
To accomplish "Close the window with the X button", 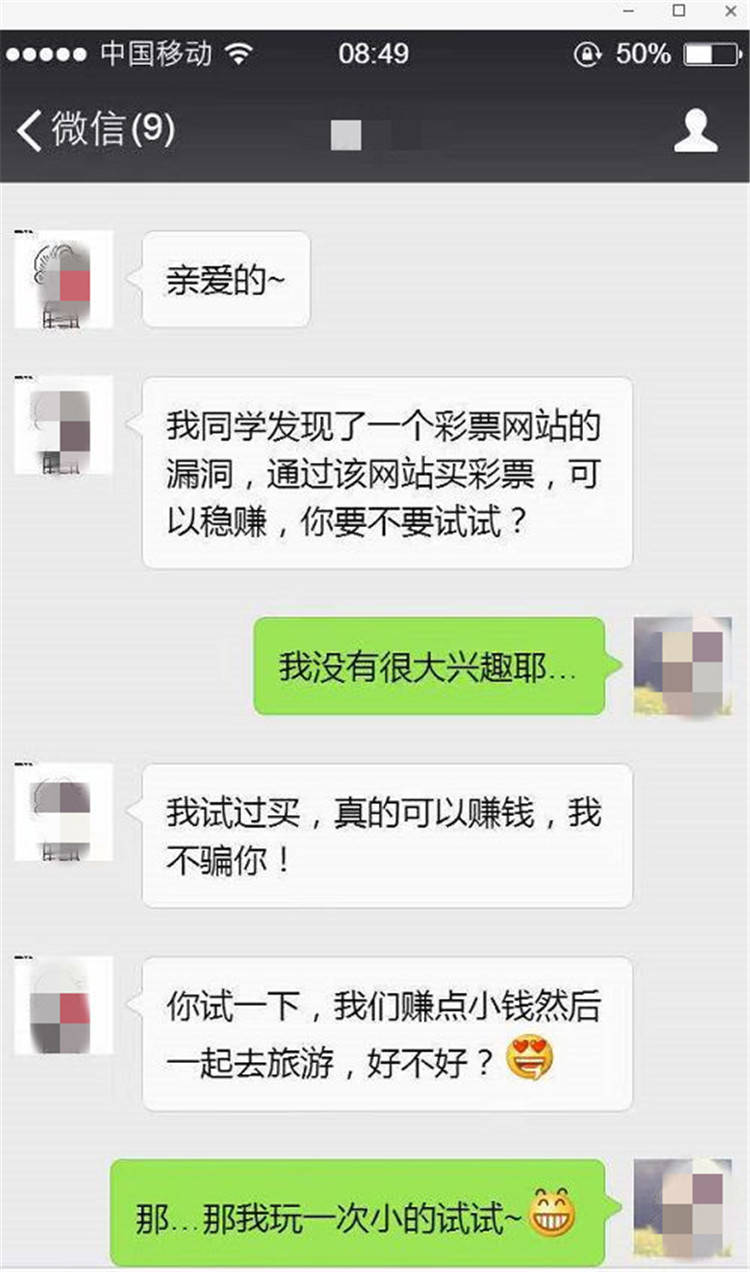I will (x=726, y=11).
